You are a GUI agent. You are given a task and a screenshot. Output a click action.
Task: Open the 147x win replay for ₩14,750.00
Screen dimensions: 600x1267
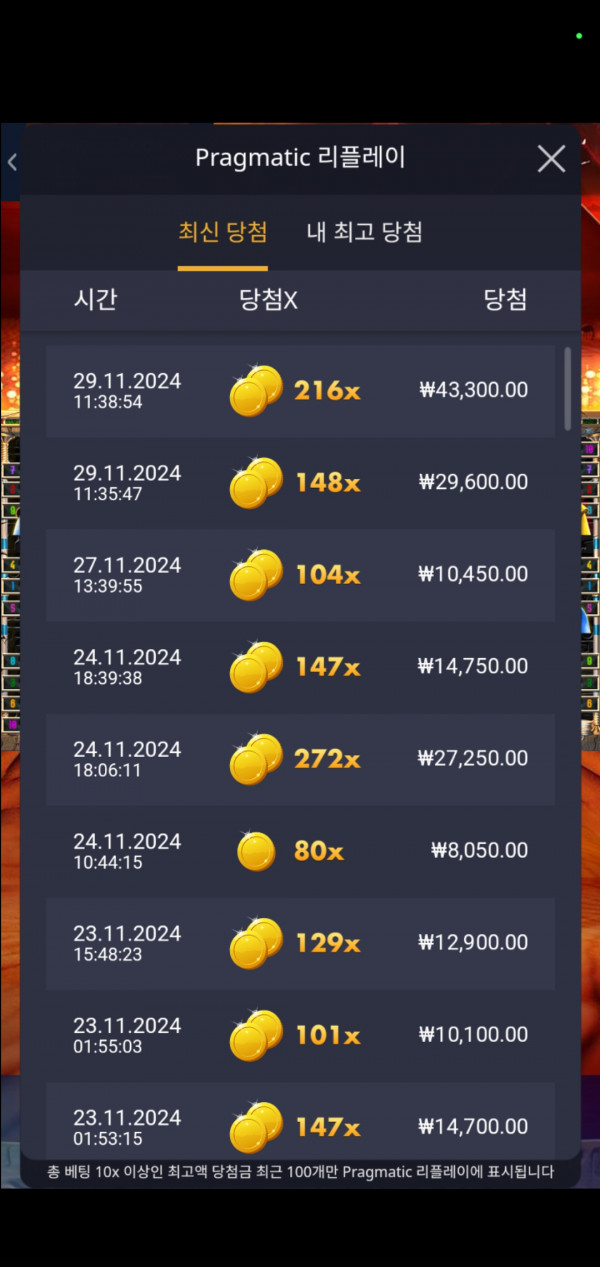click(x=300, y=666)
